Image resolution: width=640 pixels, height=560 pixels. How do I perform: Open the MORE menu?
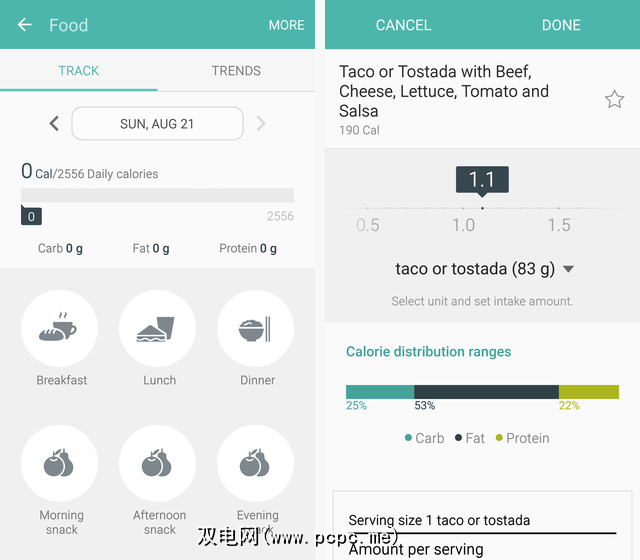[x=286, y=25]
